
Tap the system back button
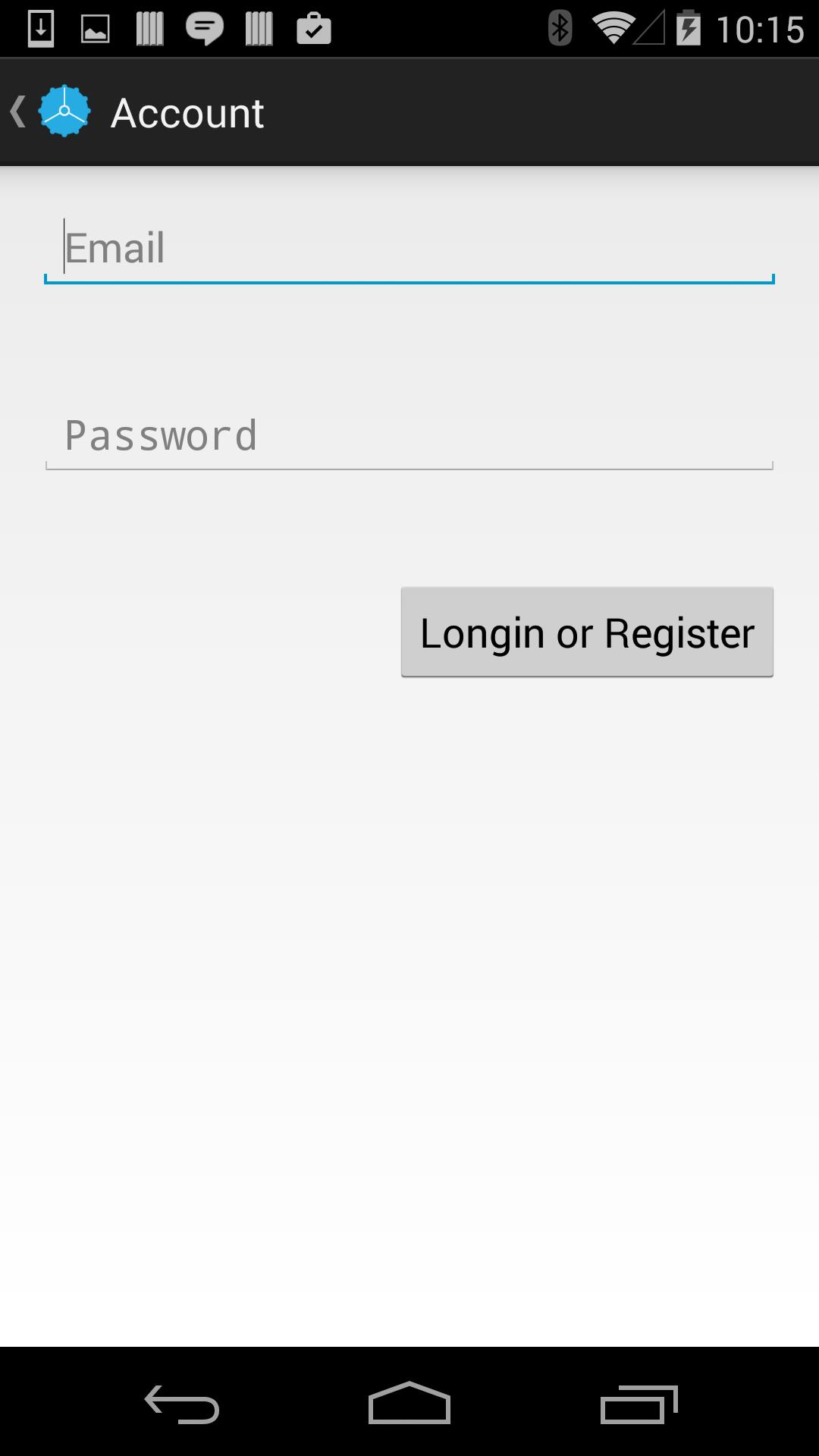pyautogui.click(x=182, y=1404)
